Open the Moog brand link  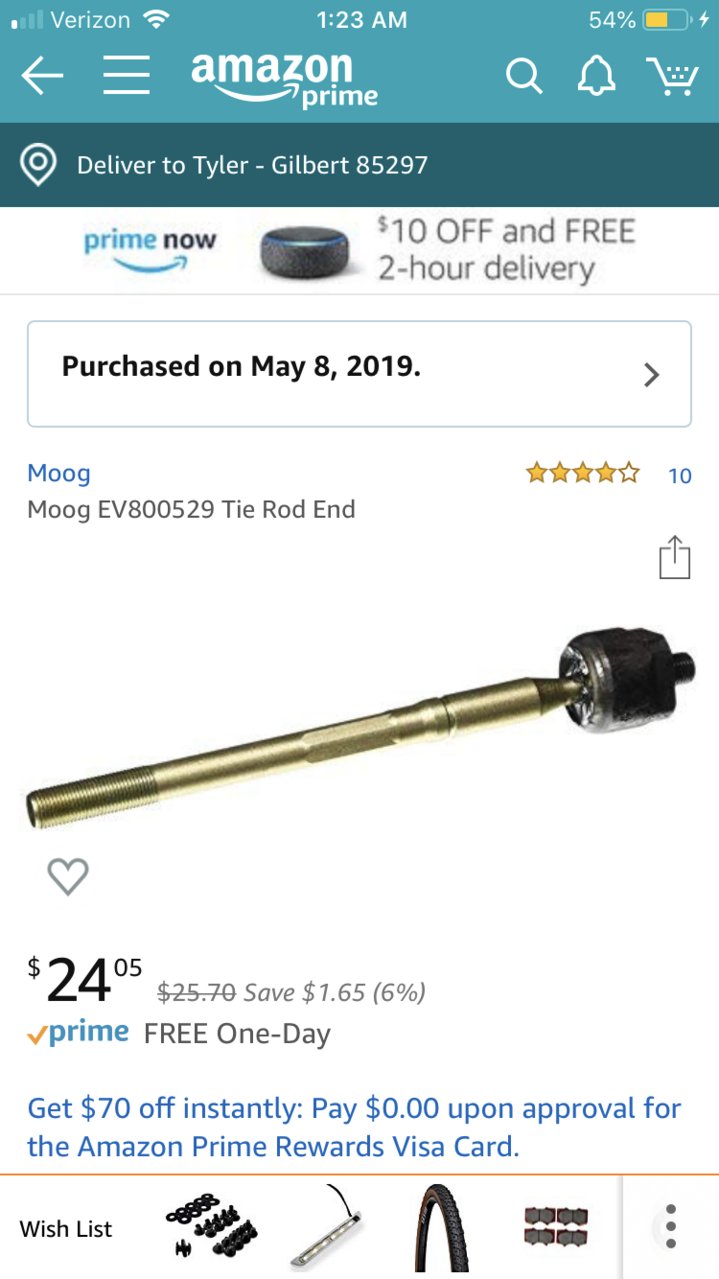click(x=59, y=473)
